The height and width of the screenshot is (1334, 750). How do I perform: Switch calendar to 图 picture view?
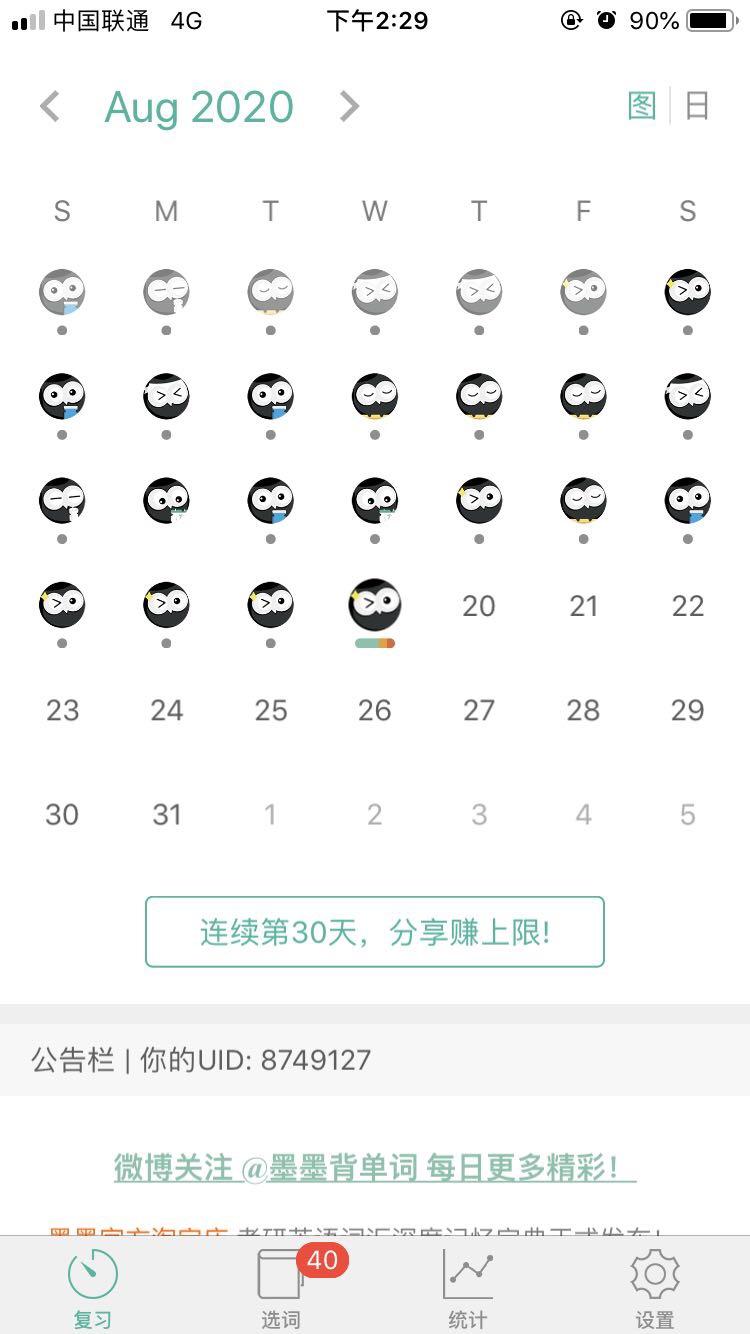[x=641, y=106]
